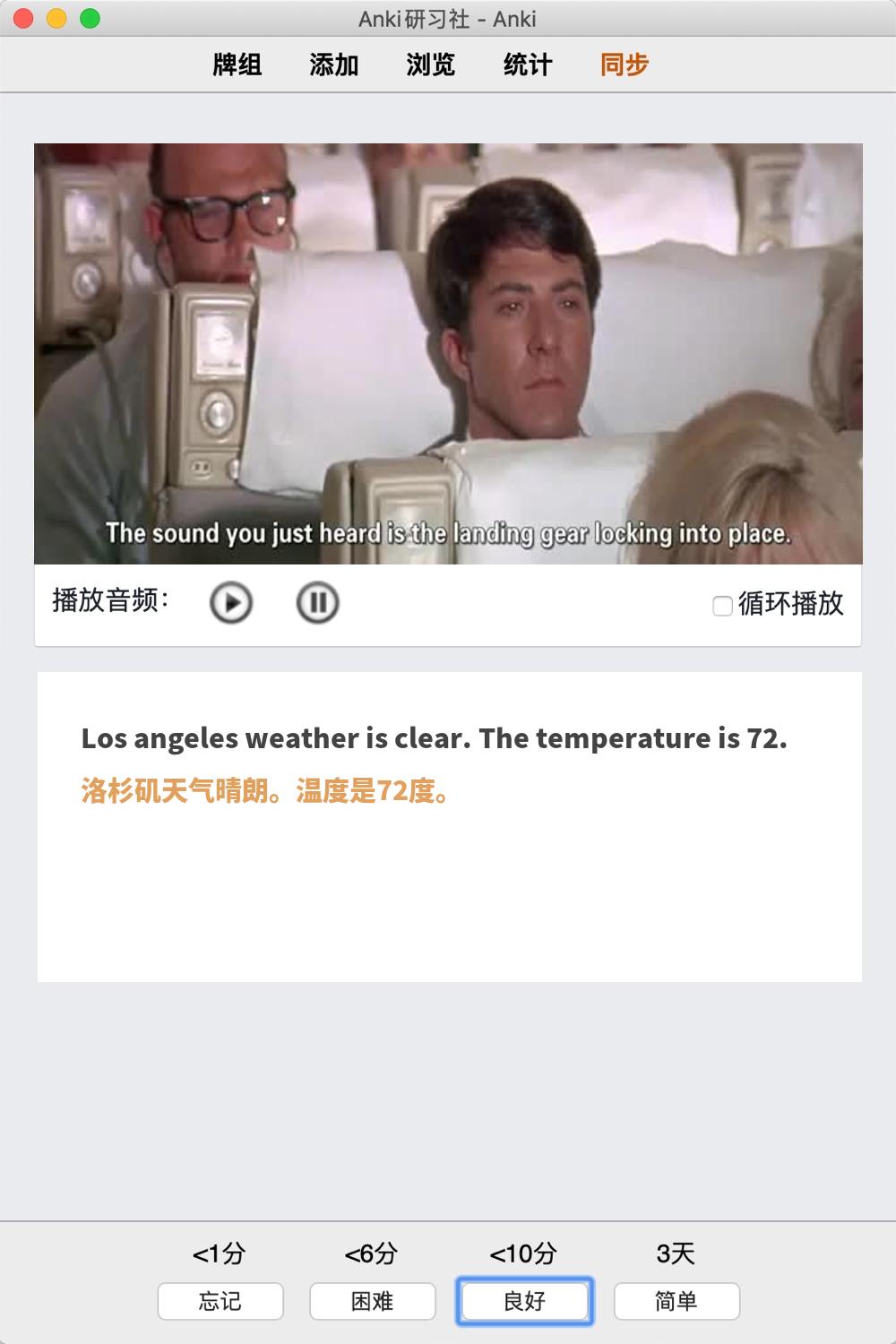The height and width of the screenshot is (1344, 896).
Task: Enable the 循环播放 loop checkbox
Action: pos(722,607)
